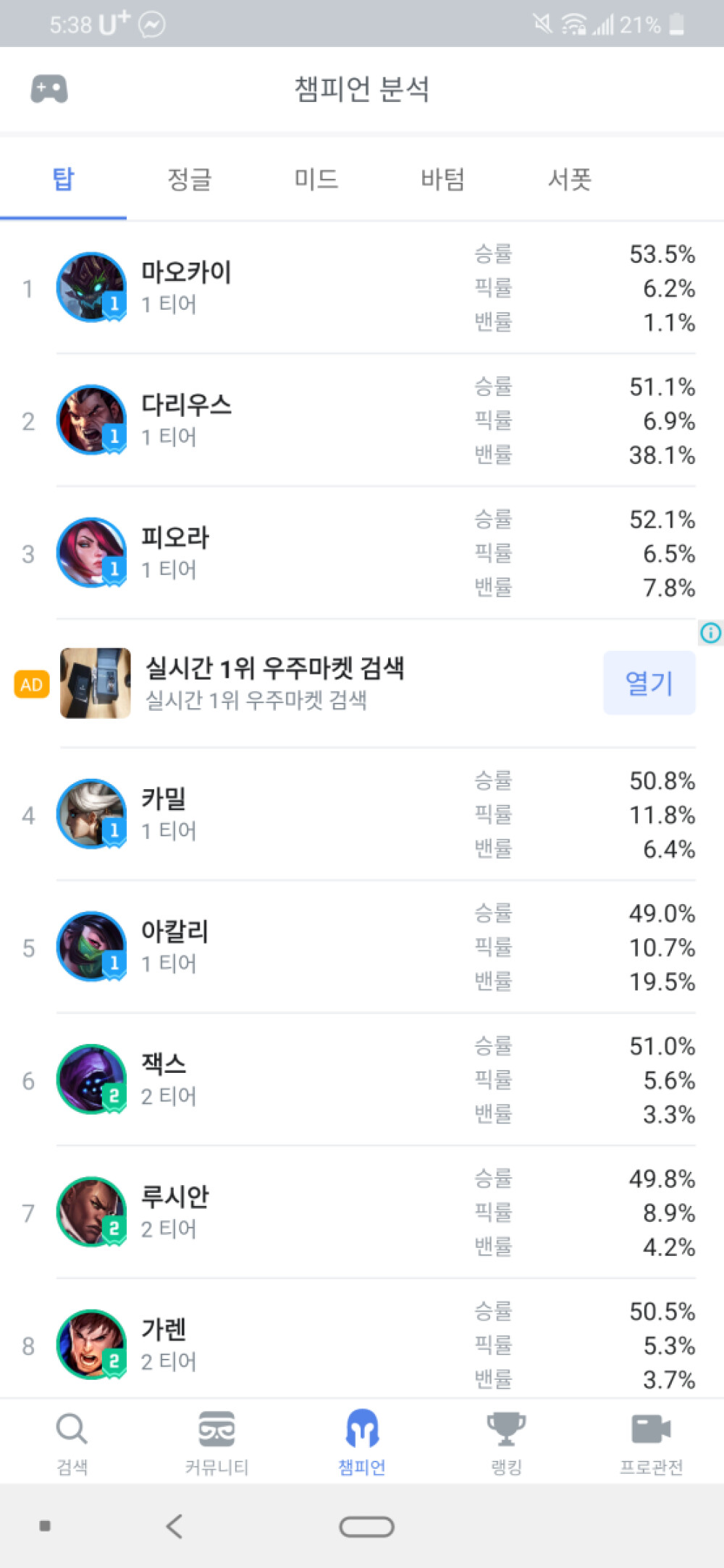Image resolution: width=724 pixels, height=1568 pixels.
Task: Select the 바텀 tab
Action: pyautogui.click(x=443, y=179)
